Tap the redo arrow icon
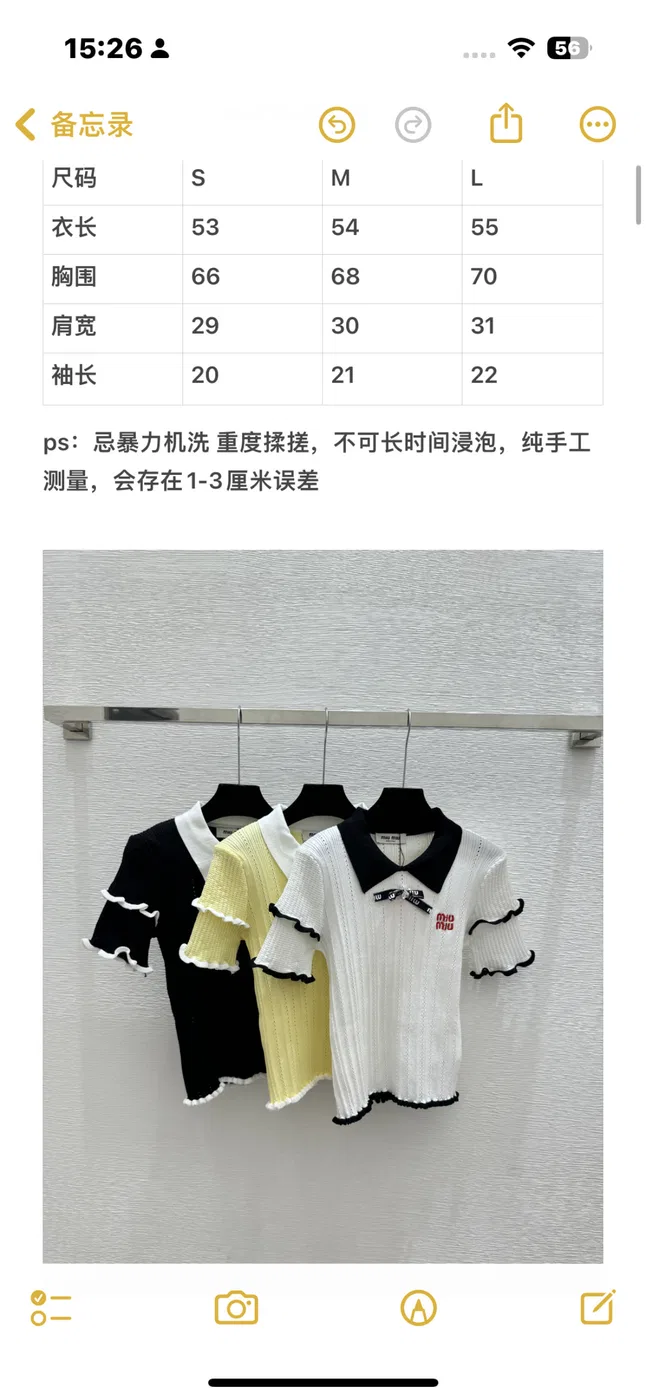646x1400 pixels. coord(413,125)
